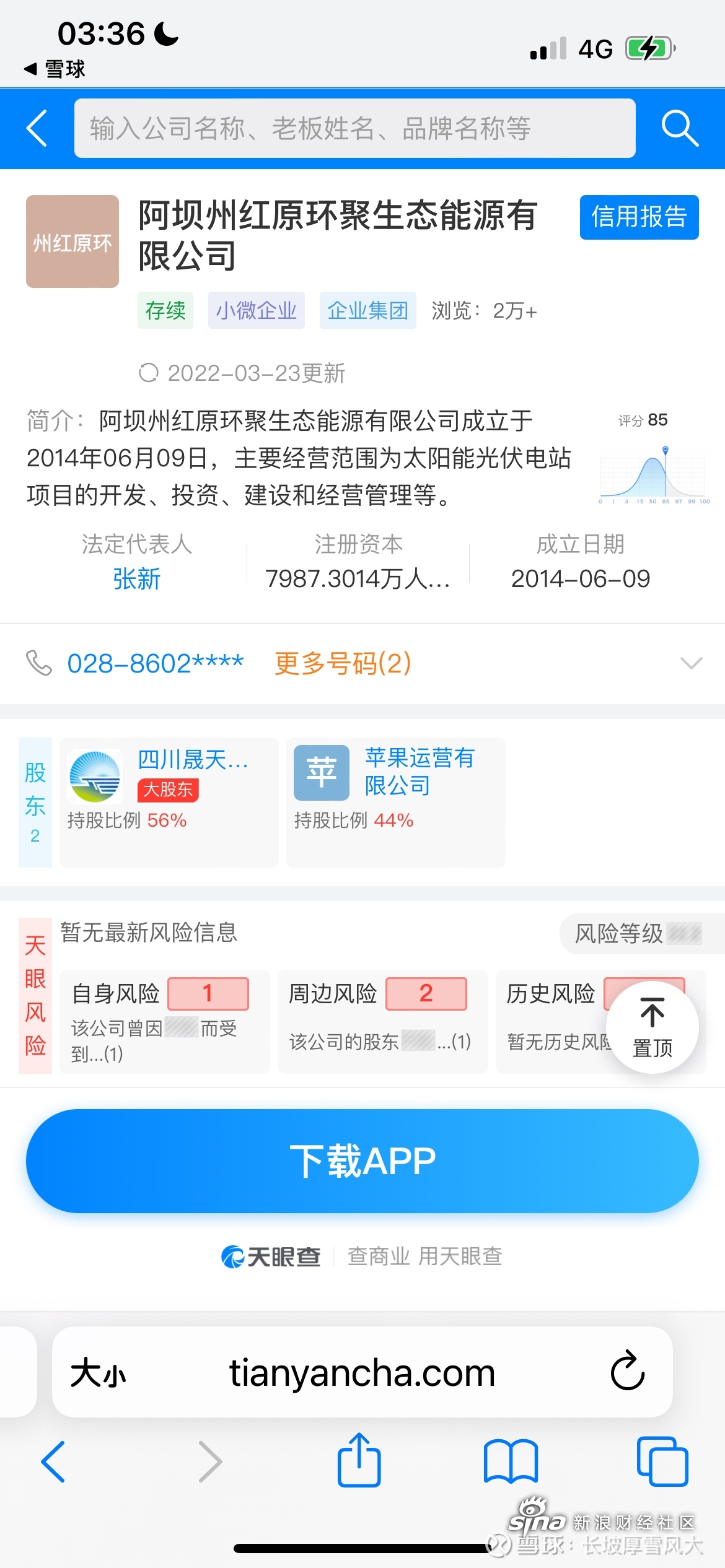Go back with the blue header arrow
This screenshot has height=1568, width=725.
(x=37, y=128)
